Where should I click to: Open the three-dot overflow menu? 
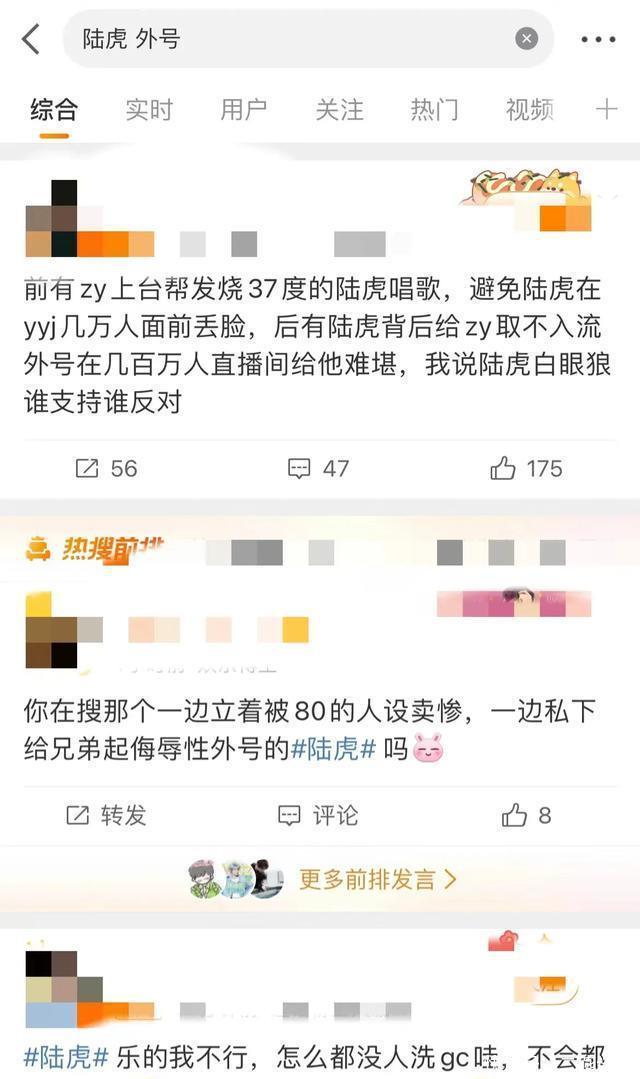[598, 40]
